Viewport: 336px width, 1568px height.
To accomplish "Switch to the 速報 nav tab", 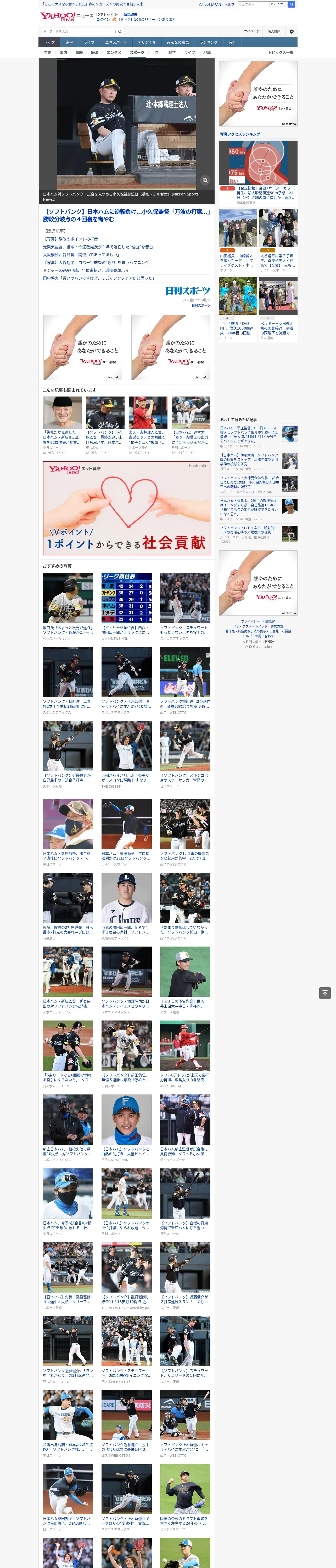I will (69, 42).
